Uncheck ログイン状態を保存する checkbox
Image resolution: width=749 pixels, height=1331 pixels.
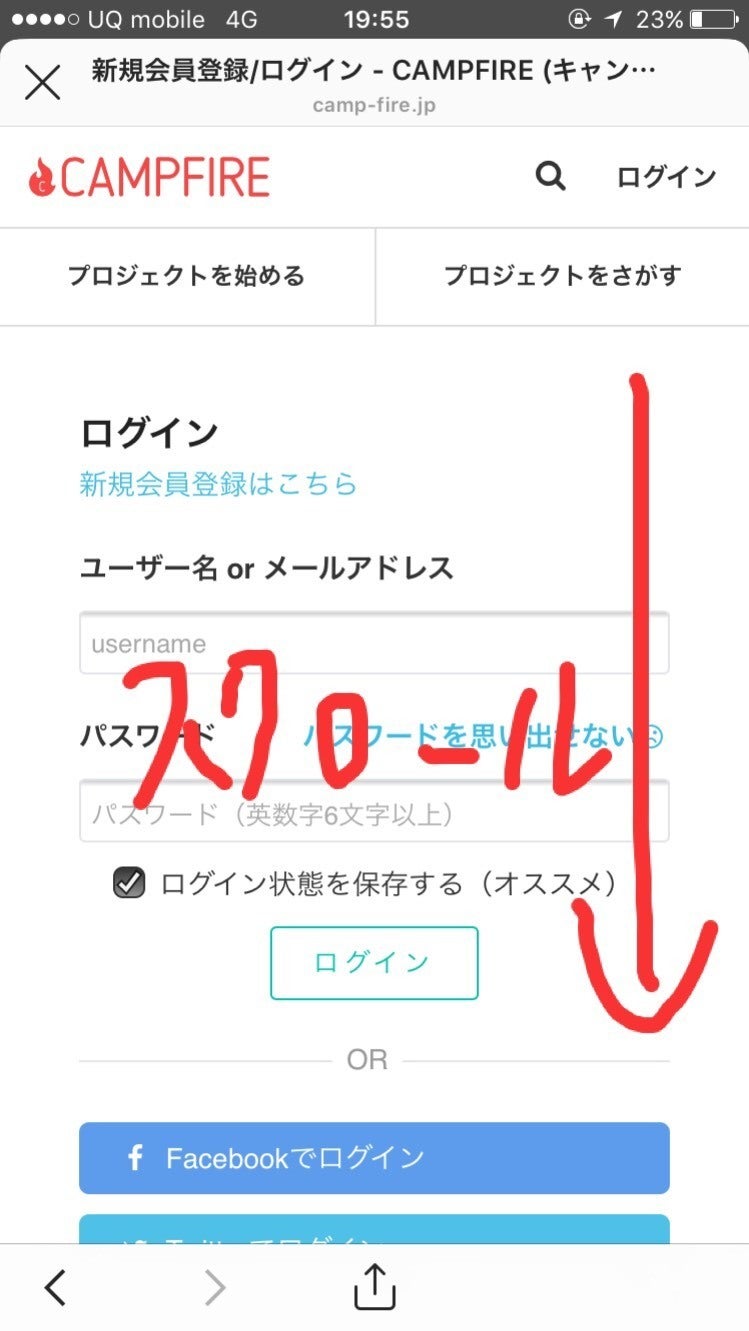coord(128,884)
